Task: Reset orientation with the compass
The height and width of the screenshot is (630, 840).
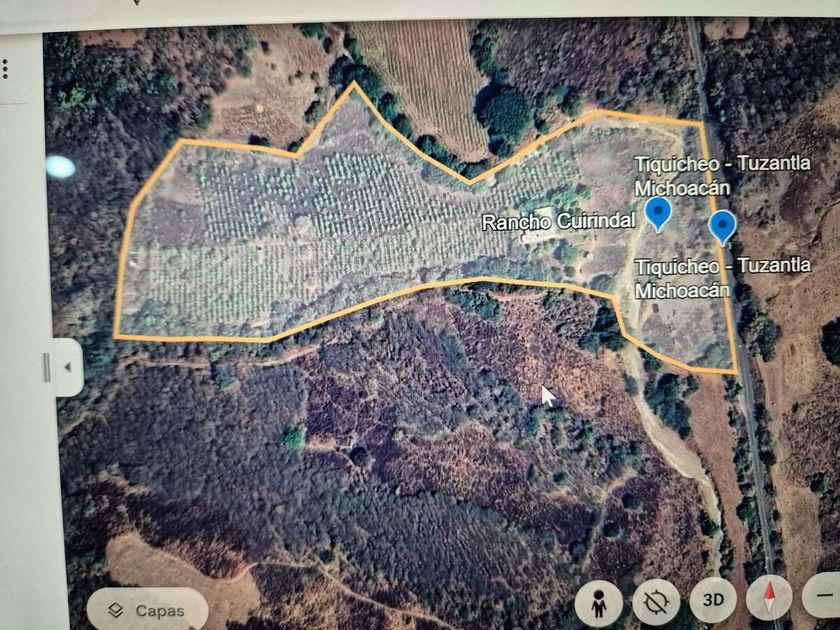Action: [769, 600]
